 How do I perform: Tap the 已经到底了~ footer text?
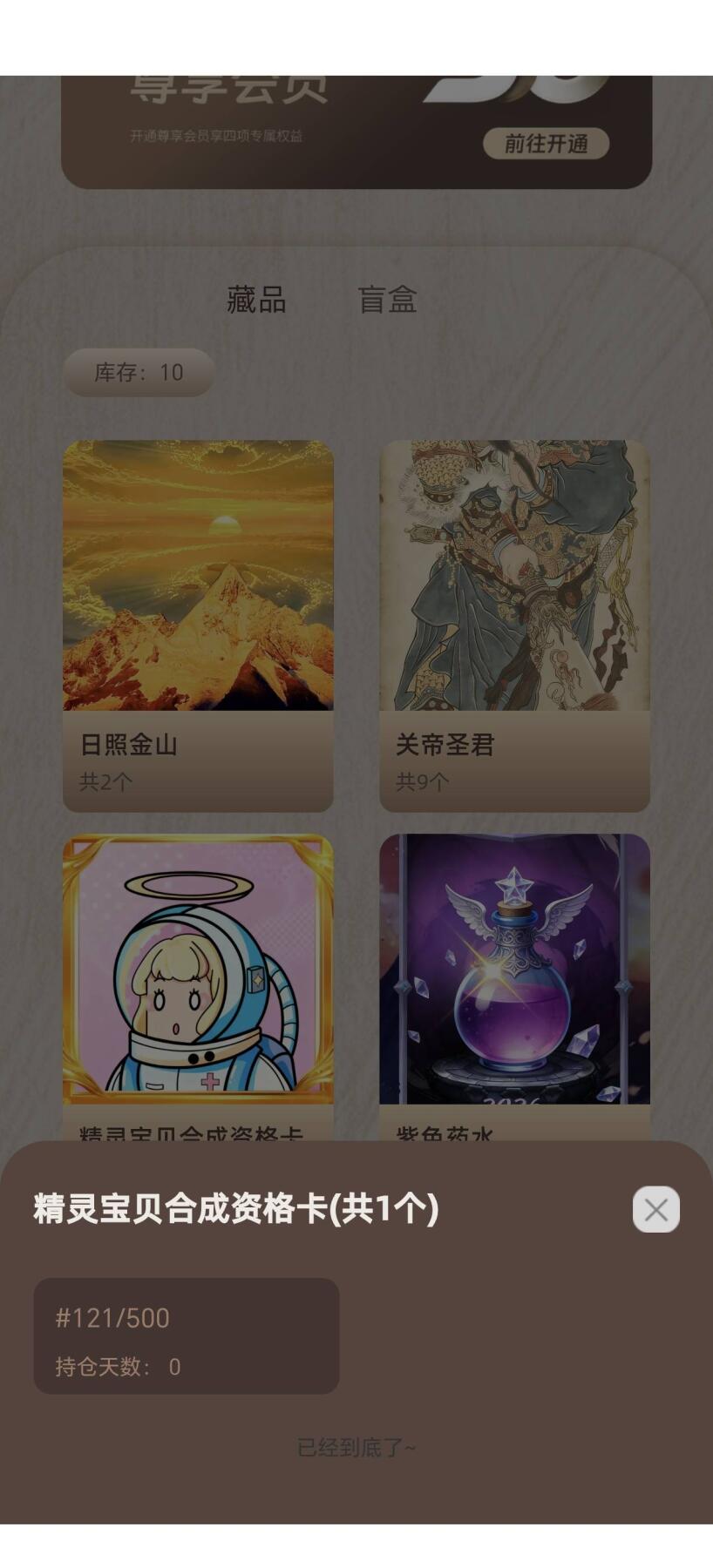click(356, 1444)
